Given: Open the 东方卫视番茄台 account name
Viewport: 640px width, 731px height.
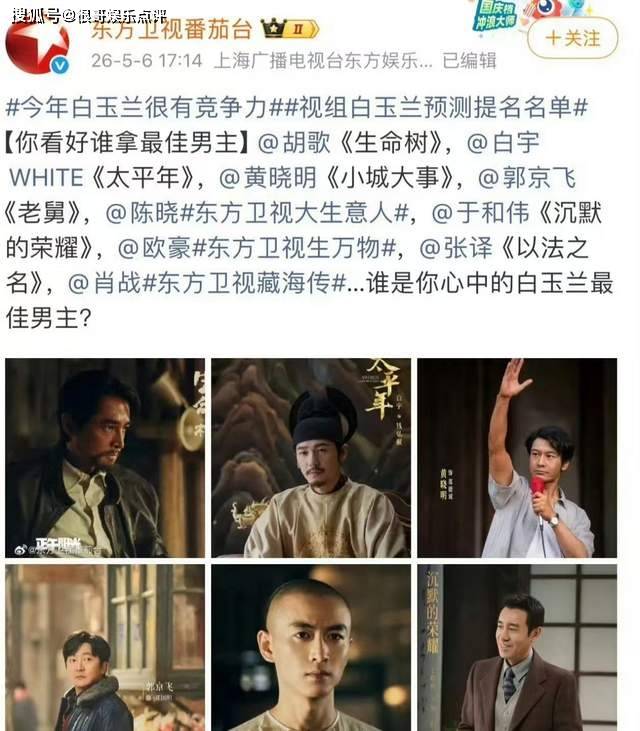Looking at the screenshot, I should [172, 30].
